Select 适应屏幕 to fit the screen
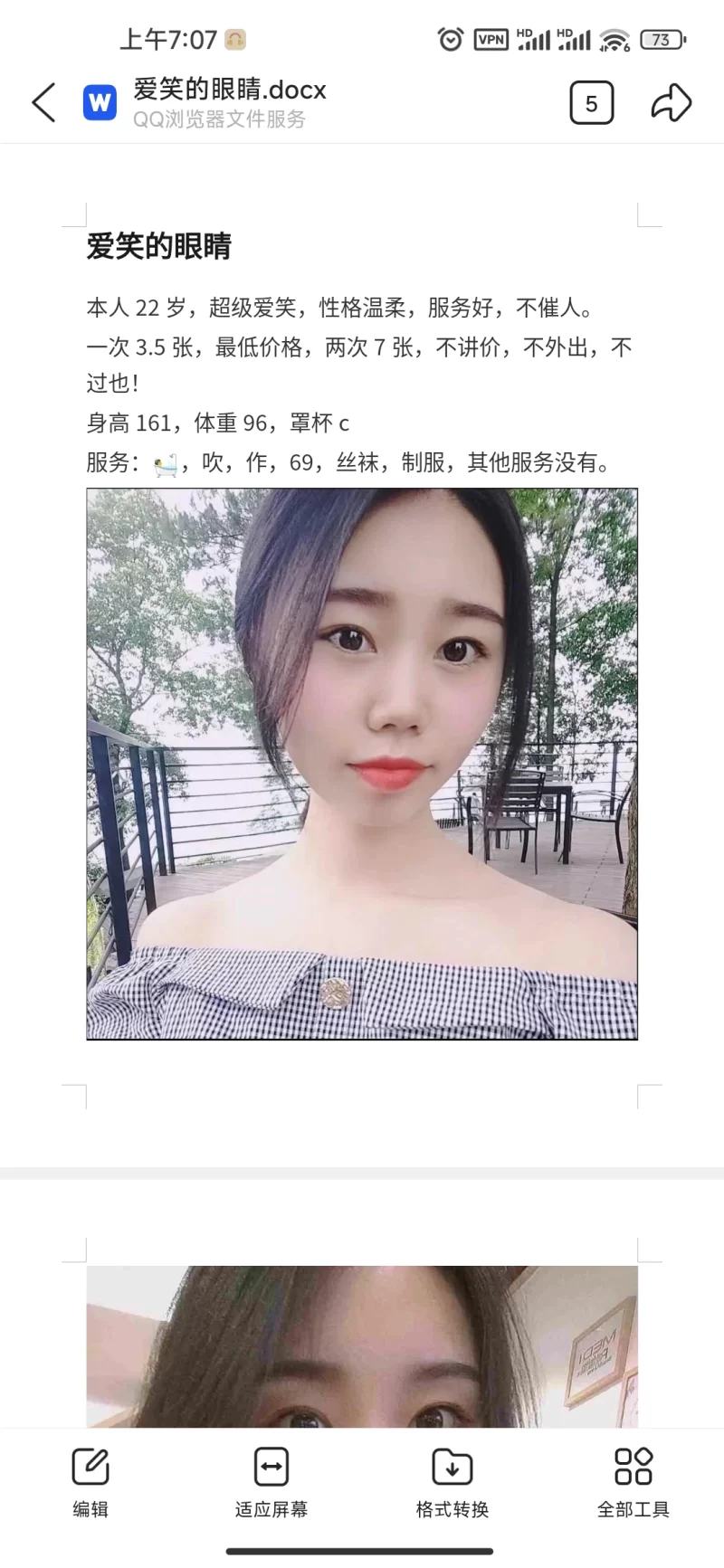 coord(271,1480)
